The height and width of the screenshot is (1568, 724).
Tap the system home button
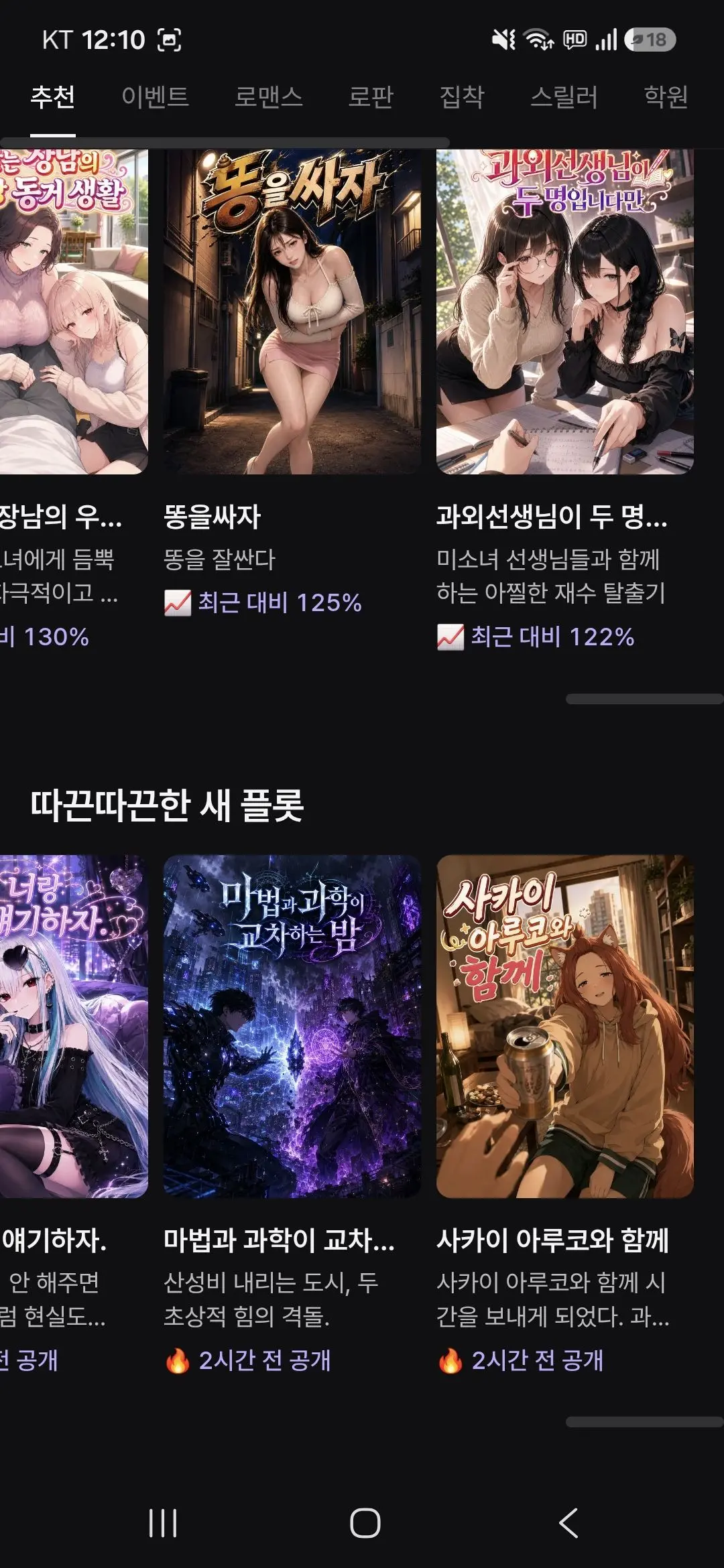[x=365, y=1523]
